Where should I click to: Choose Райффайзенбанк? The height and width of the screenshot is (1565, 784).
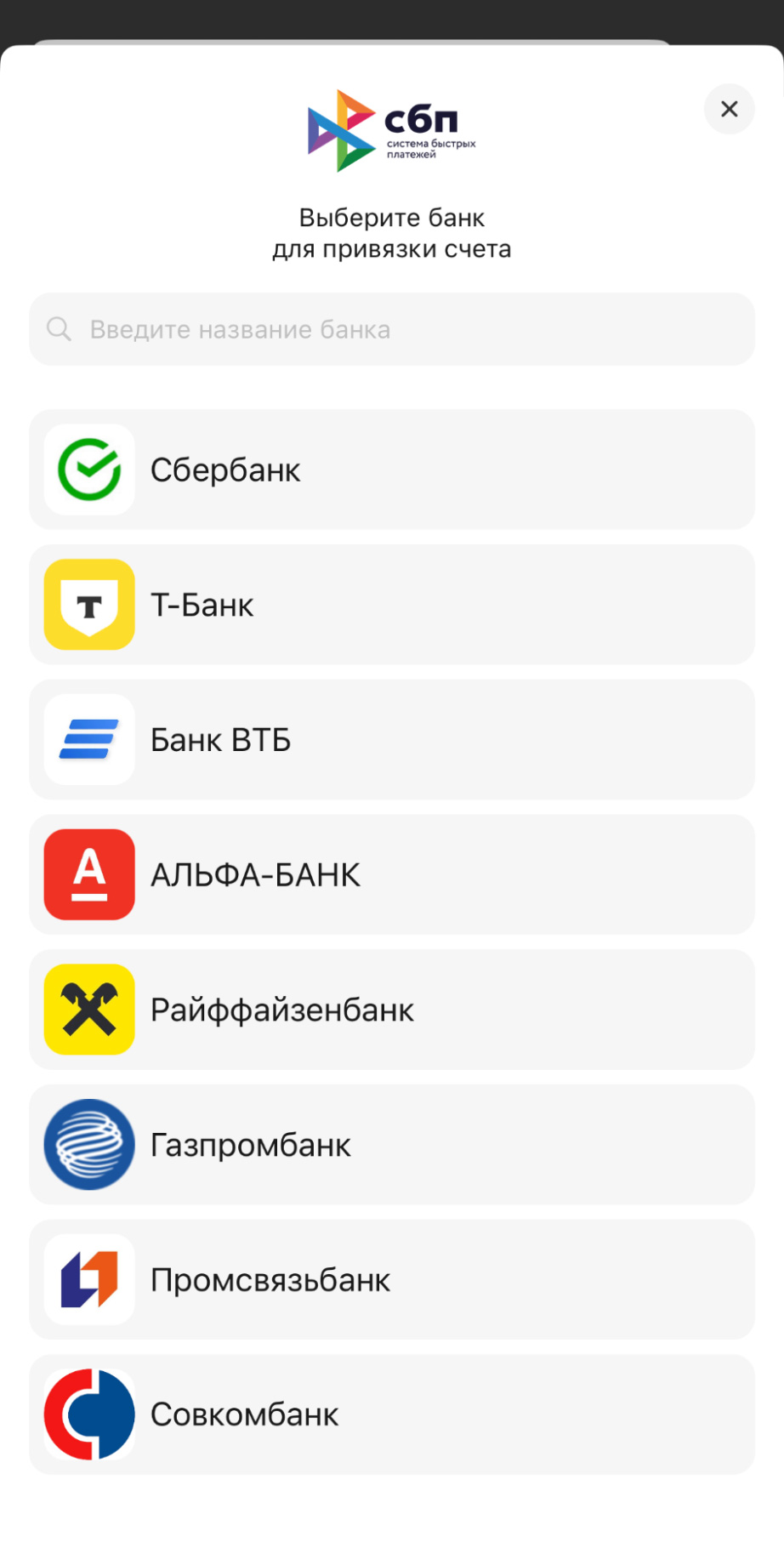click(391, 1010)
